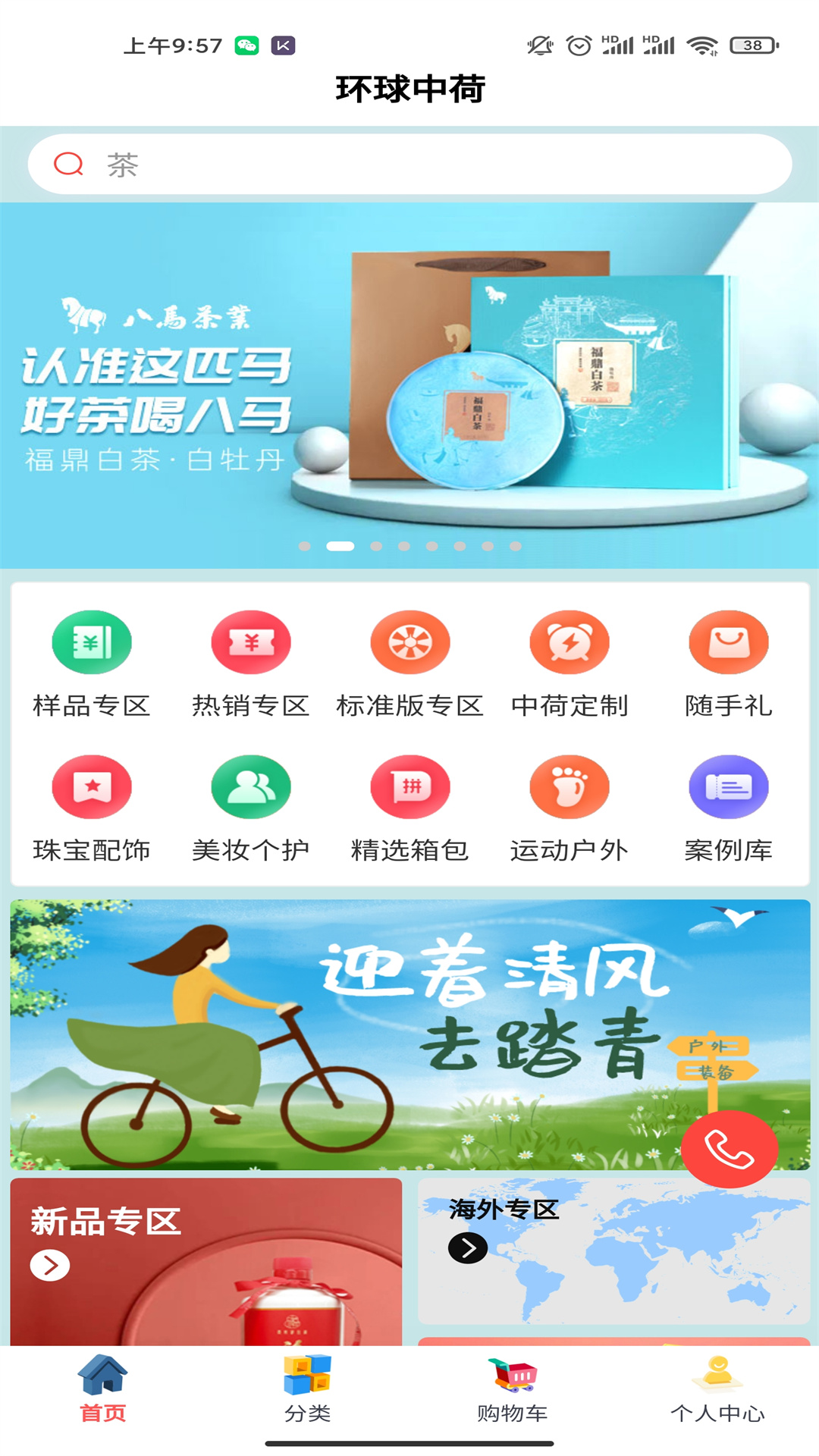Switch to the 分类 tab
Image resolution: width=819 pixels, height=1456 pixels.
307,1389
